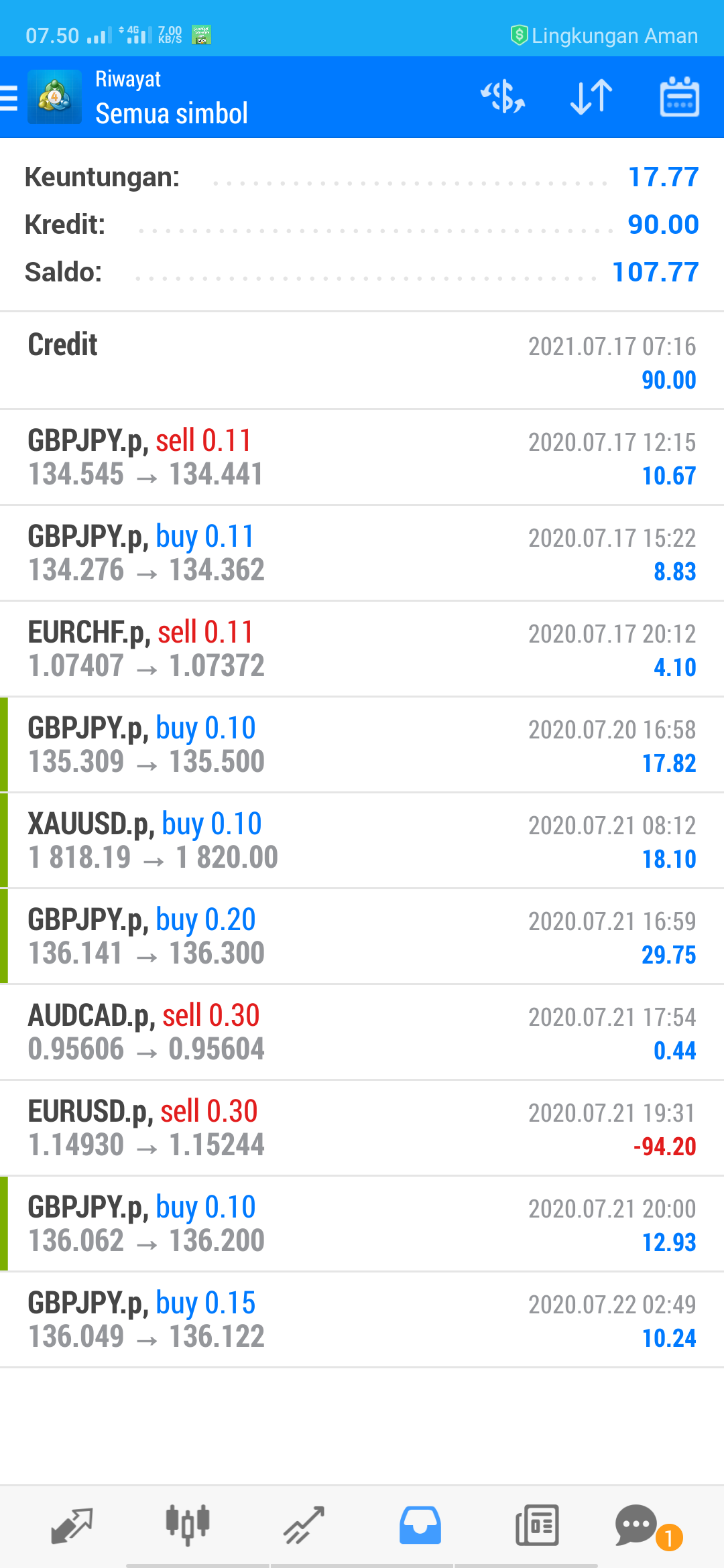Screen dimensions: 724x1568
Task: Switch to the candlestick Chart tab
Action: [x=188, y=1526]
